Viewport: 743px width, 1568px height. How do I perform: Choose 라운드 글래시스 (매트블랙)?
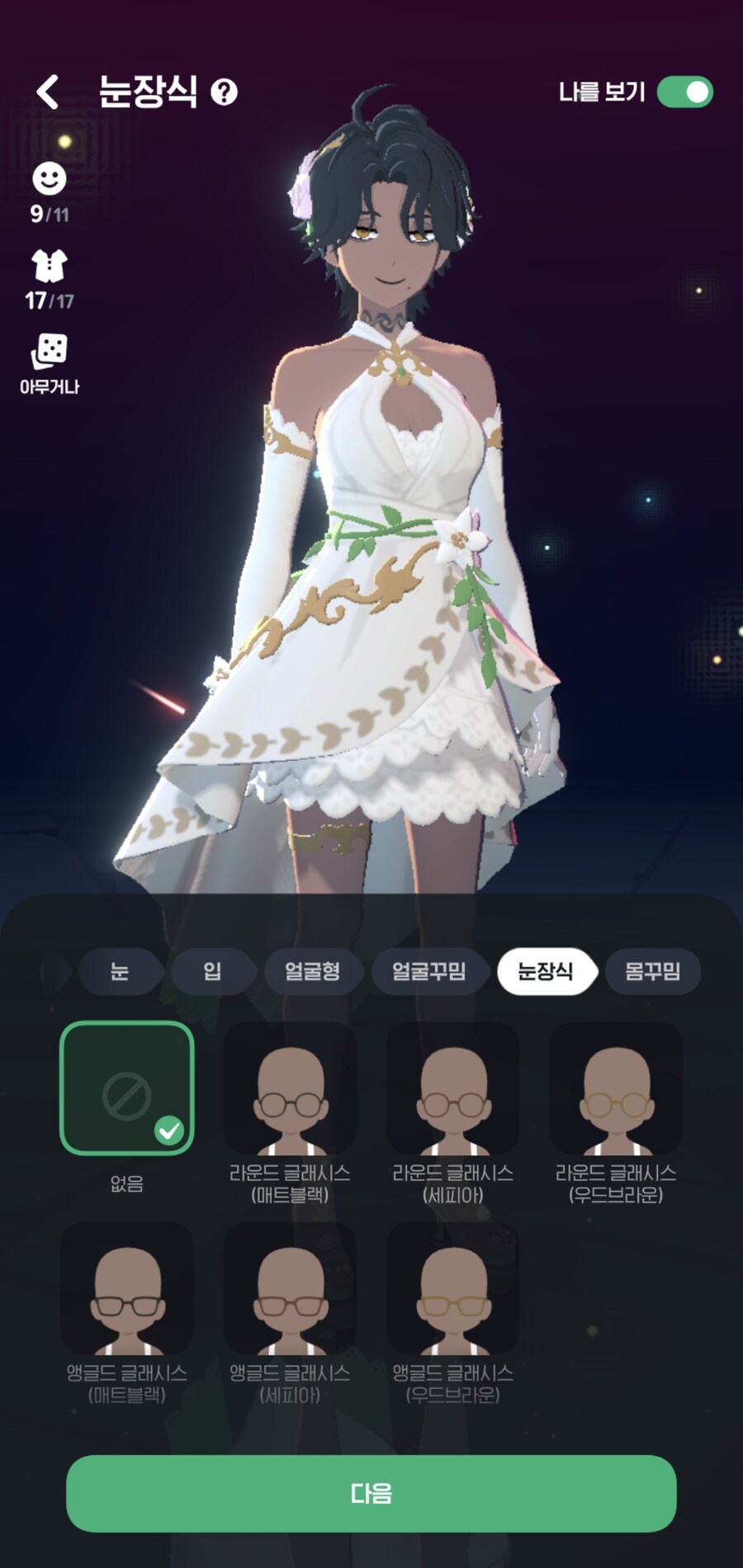pos(290,1088)
